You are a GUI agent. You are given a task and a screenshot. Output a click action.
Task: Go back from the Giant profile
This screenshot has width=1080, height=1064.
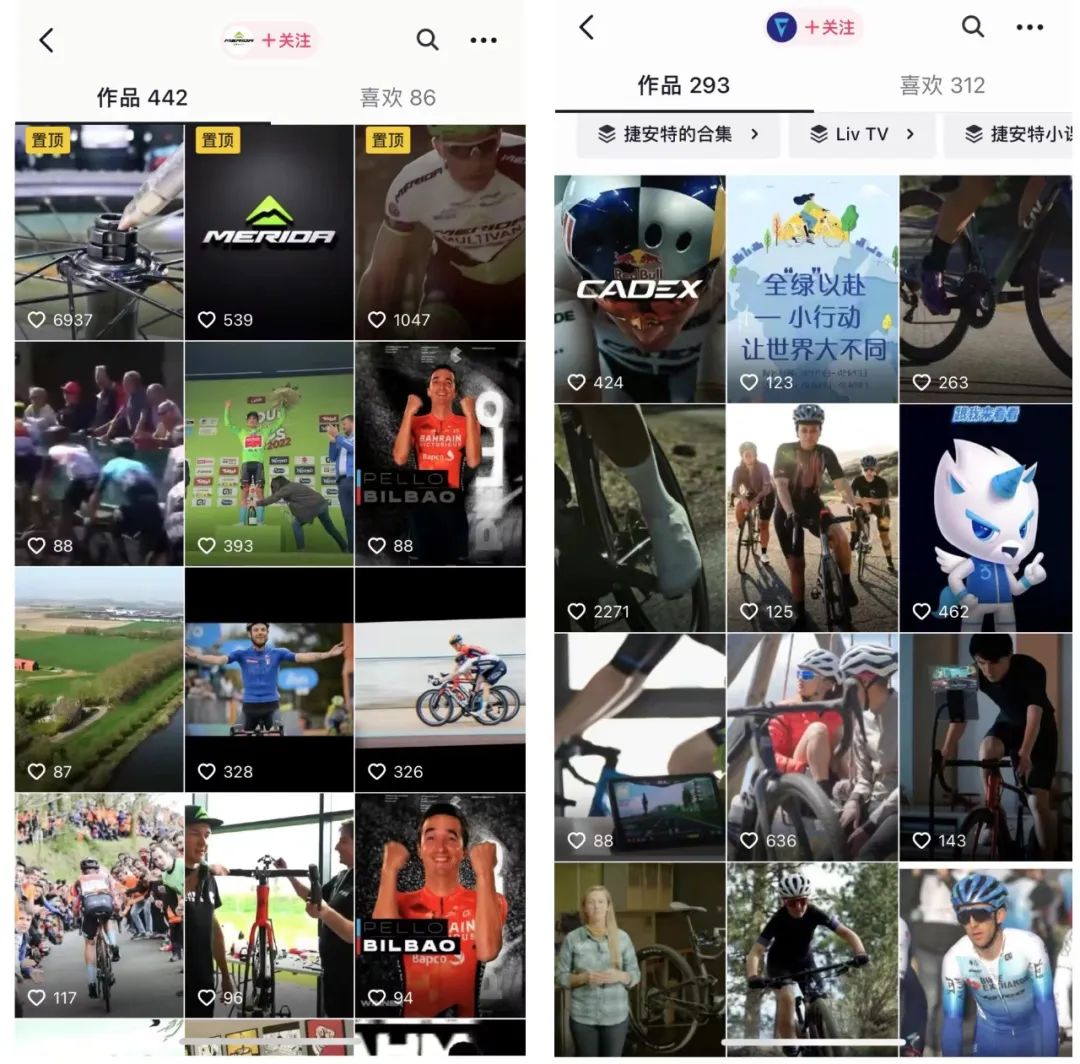587,28
